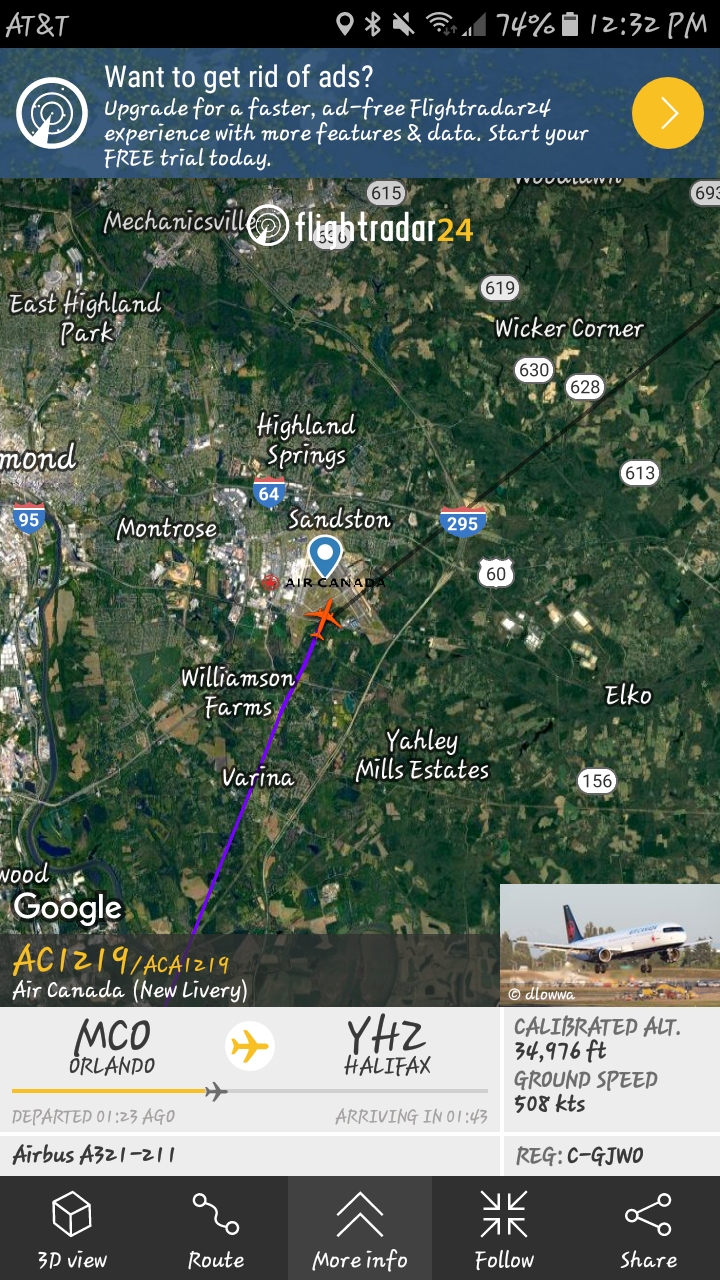Expand More info panel

(360, 1229)
